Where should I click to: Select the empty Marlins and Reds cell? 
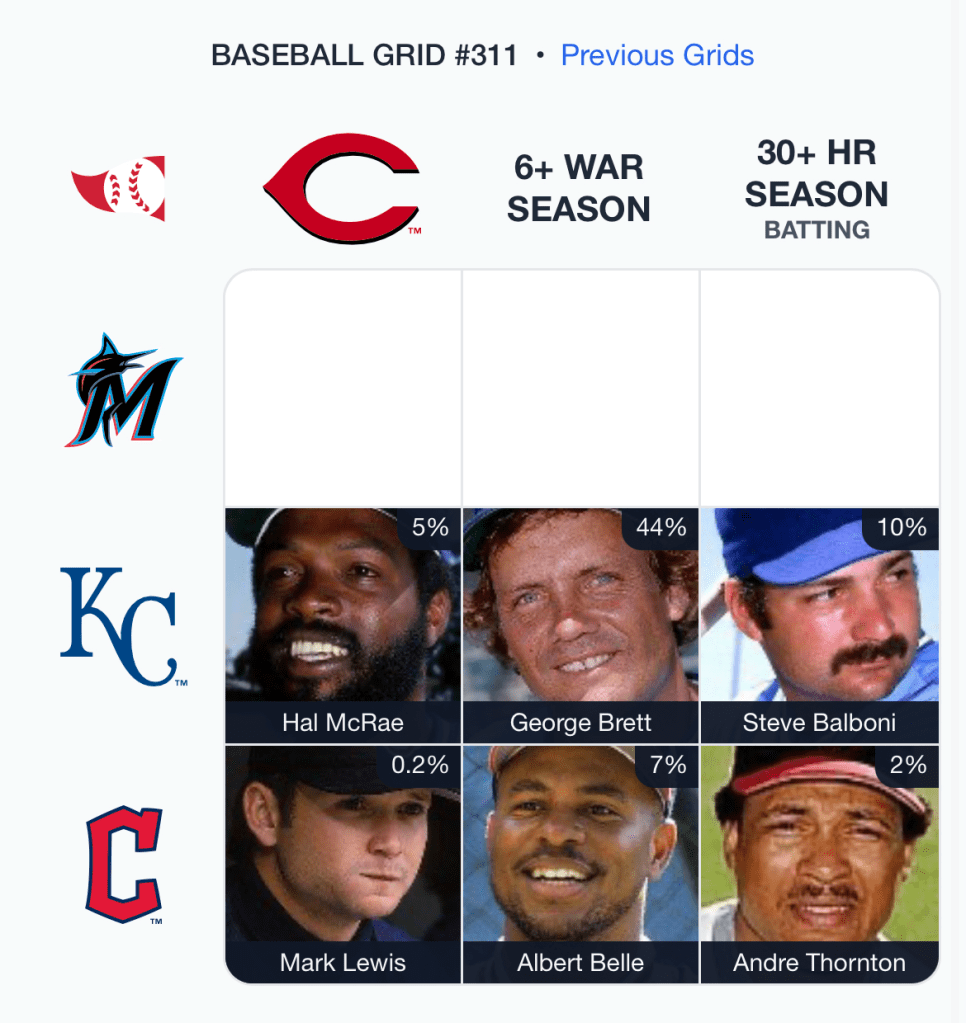[343, 388]
